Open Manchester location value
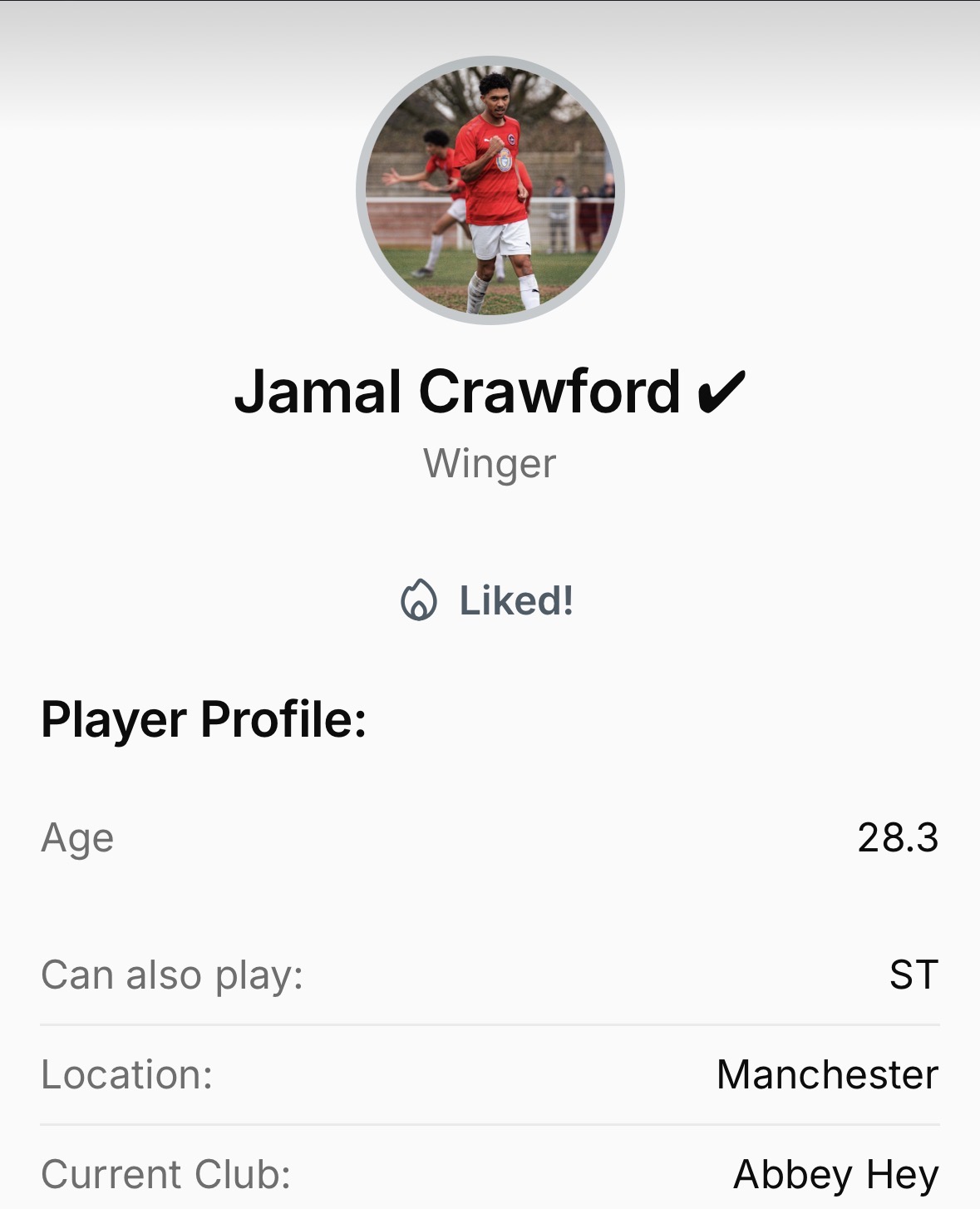 click(x=828, y=1076)
